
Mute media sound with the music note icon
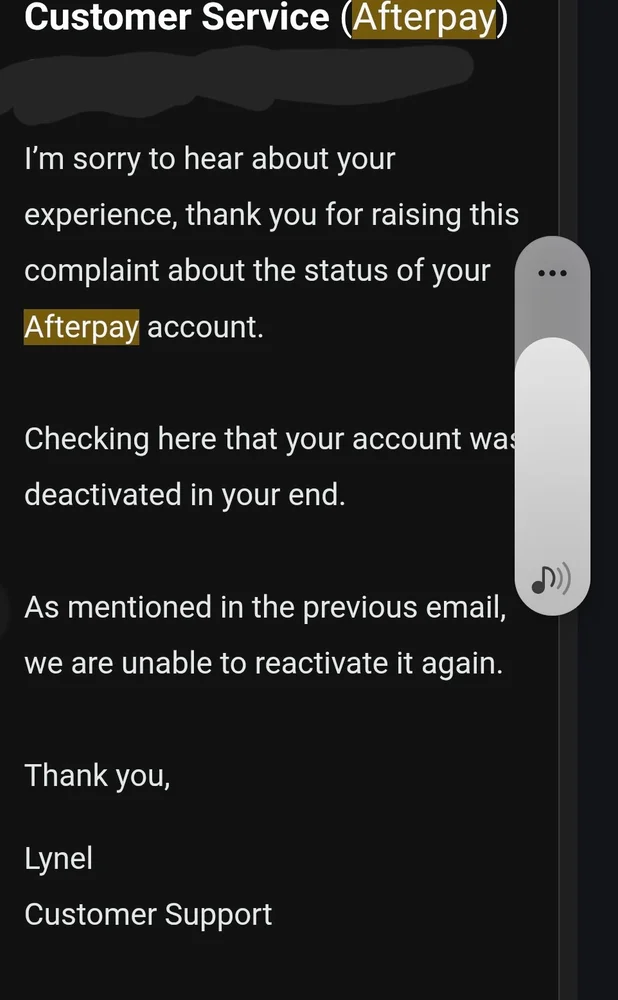(x=550, y=578)
